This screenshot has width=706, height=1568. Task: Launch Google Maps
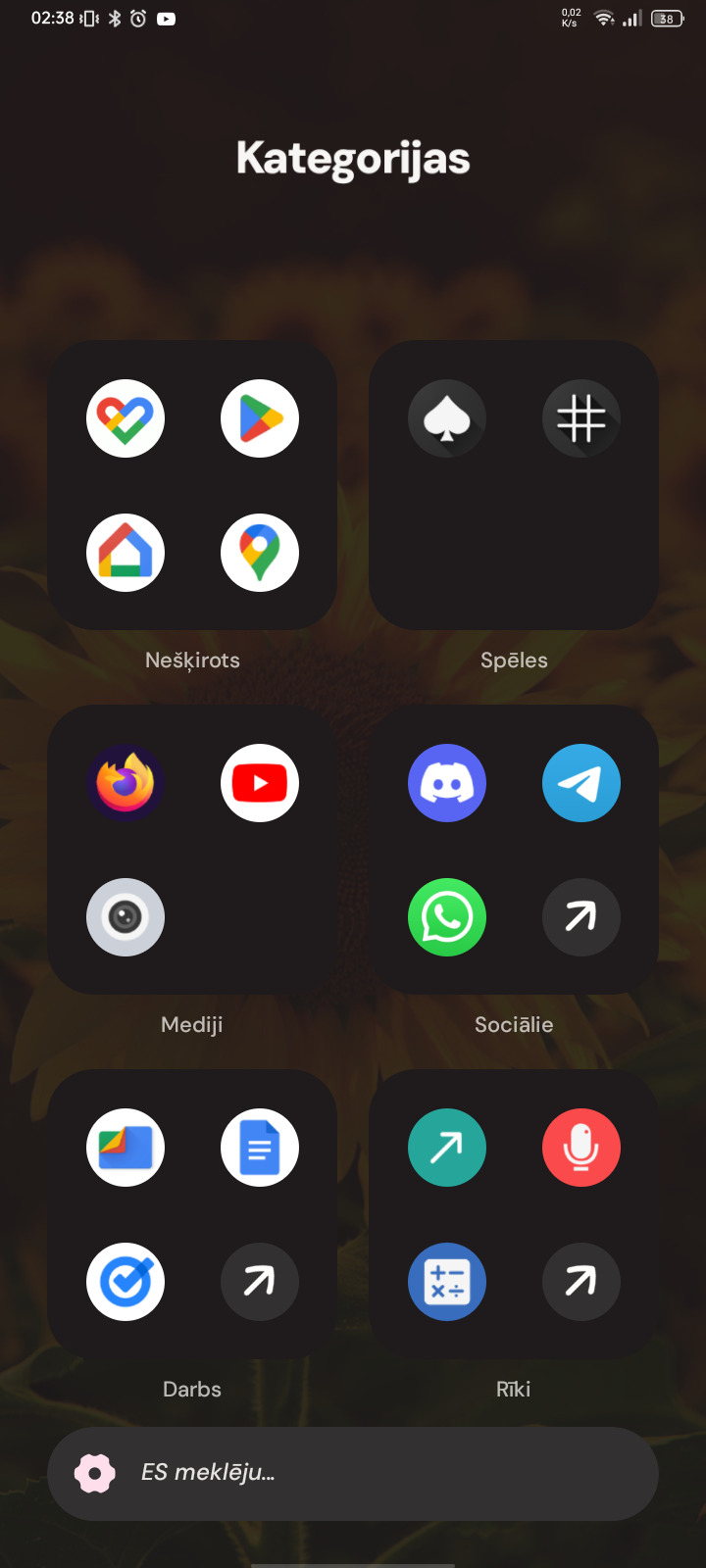260,553
